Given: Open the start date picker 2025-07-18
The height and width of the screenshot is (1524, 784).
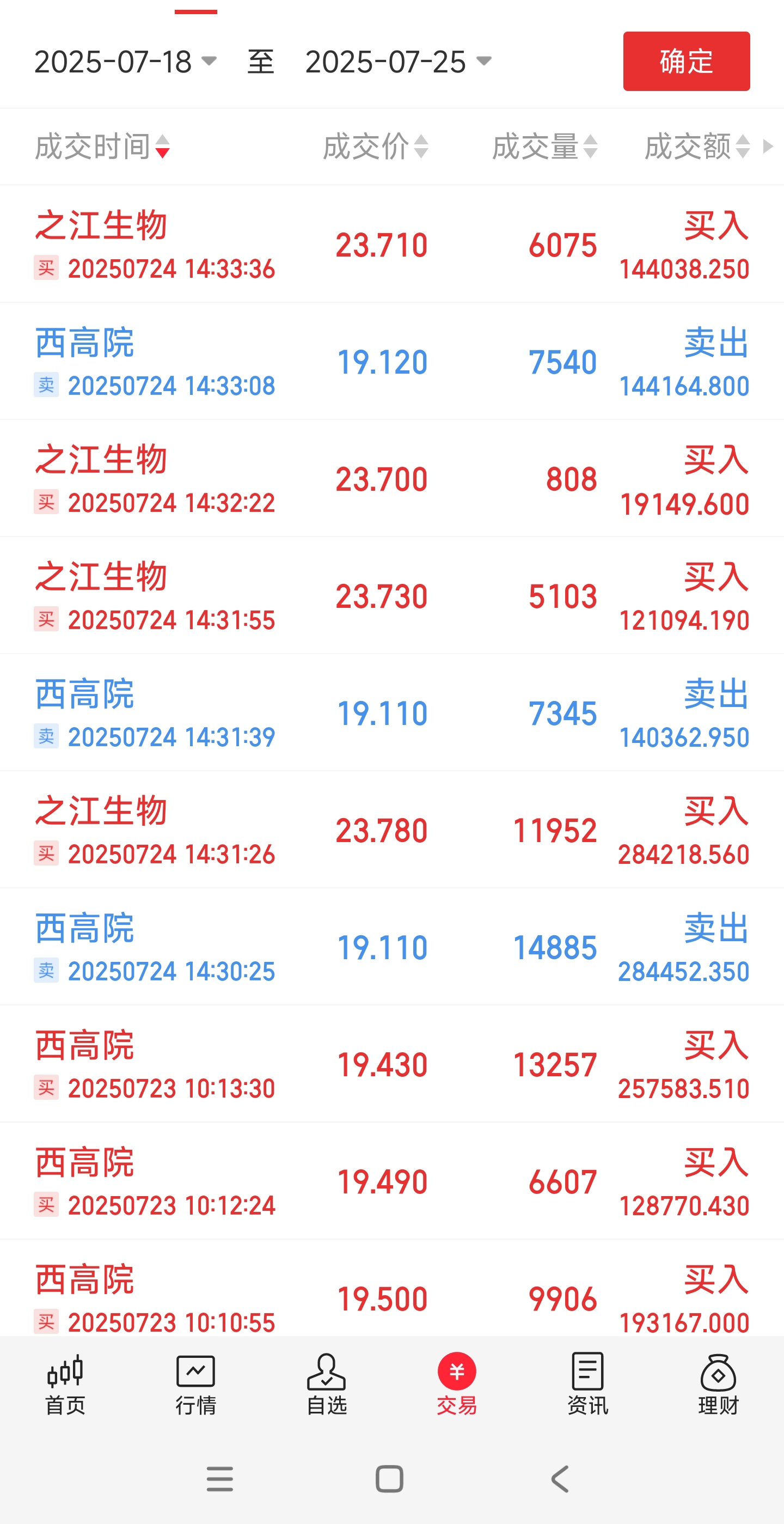Looking at the screenshot, I should [x=125, y=62].
